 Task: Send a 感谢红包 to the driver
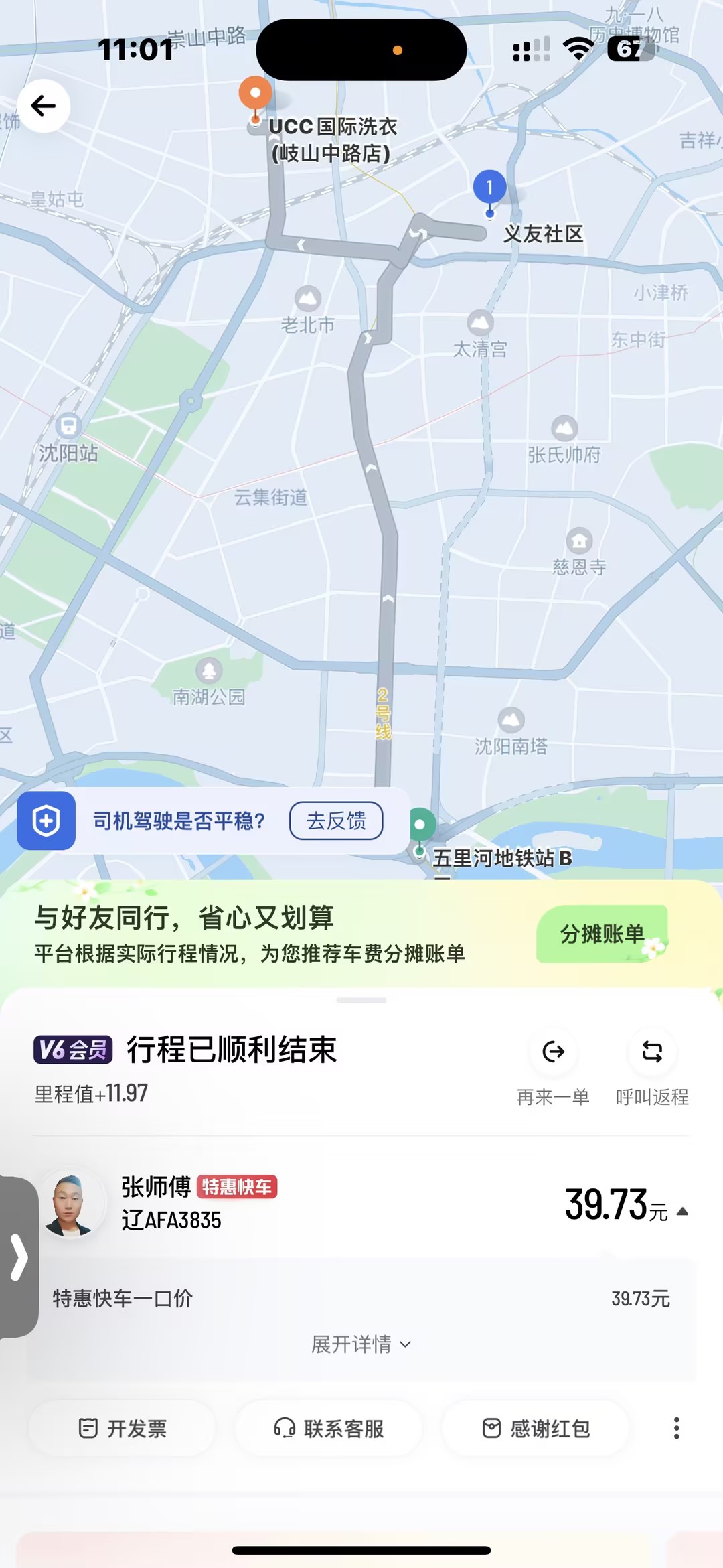(536, 1429)
